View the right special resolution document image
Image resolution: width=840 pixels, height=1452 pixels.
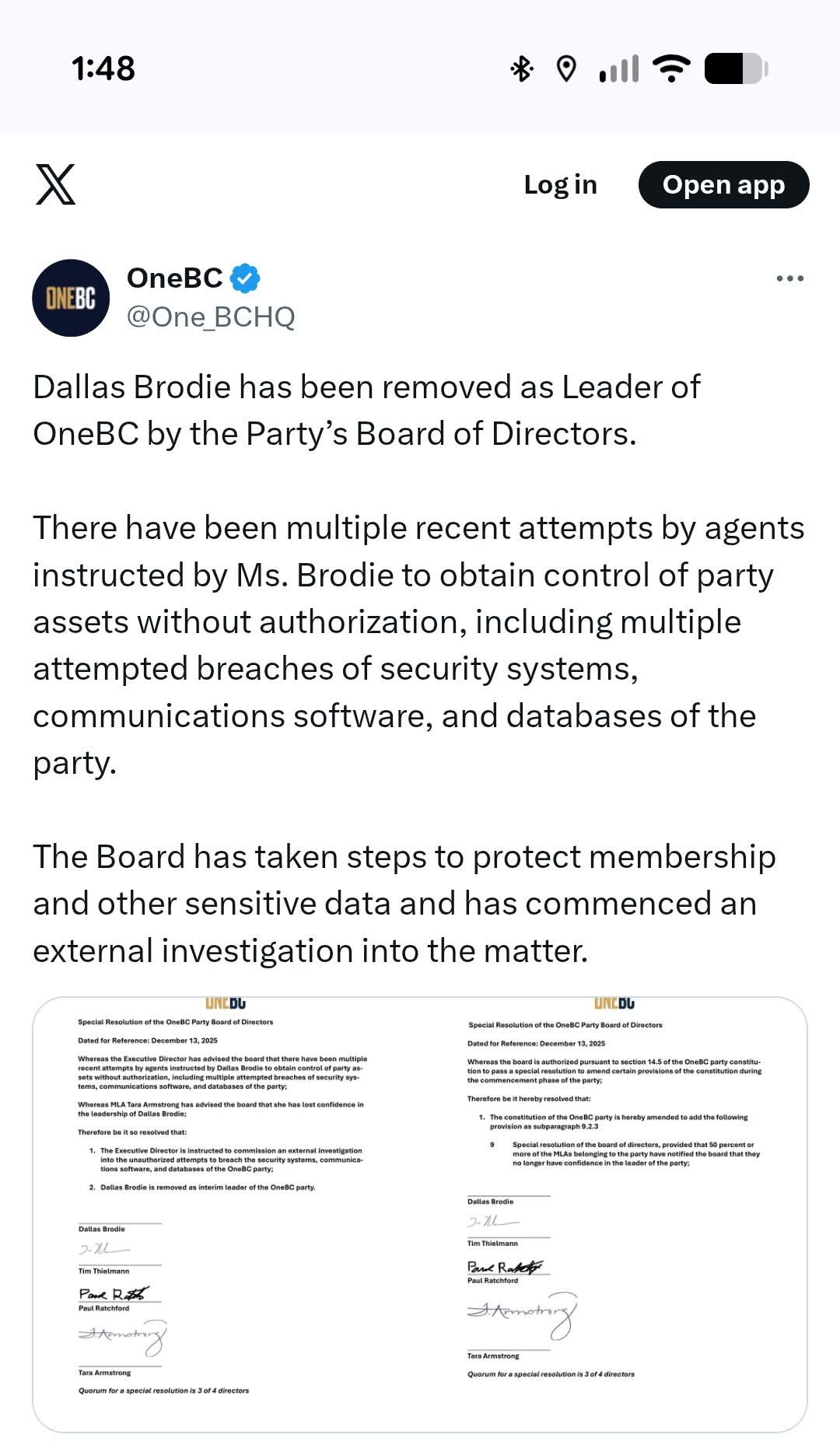click(614, 1213)
